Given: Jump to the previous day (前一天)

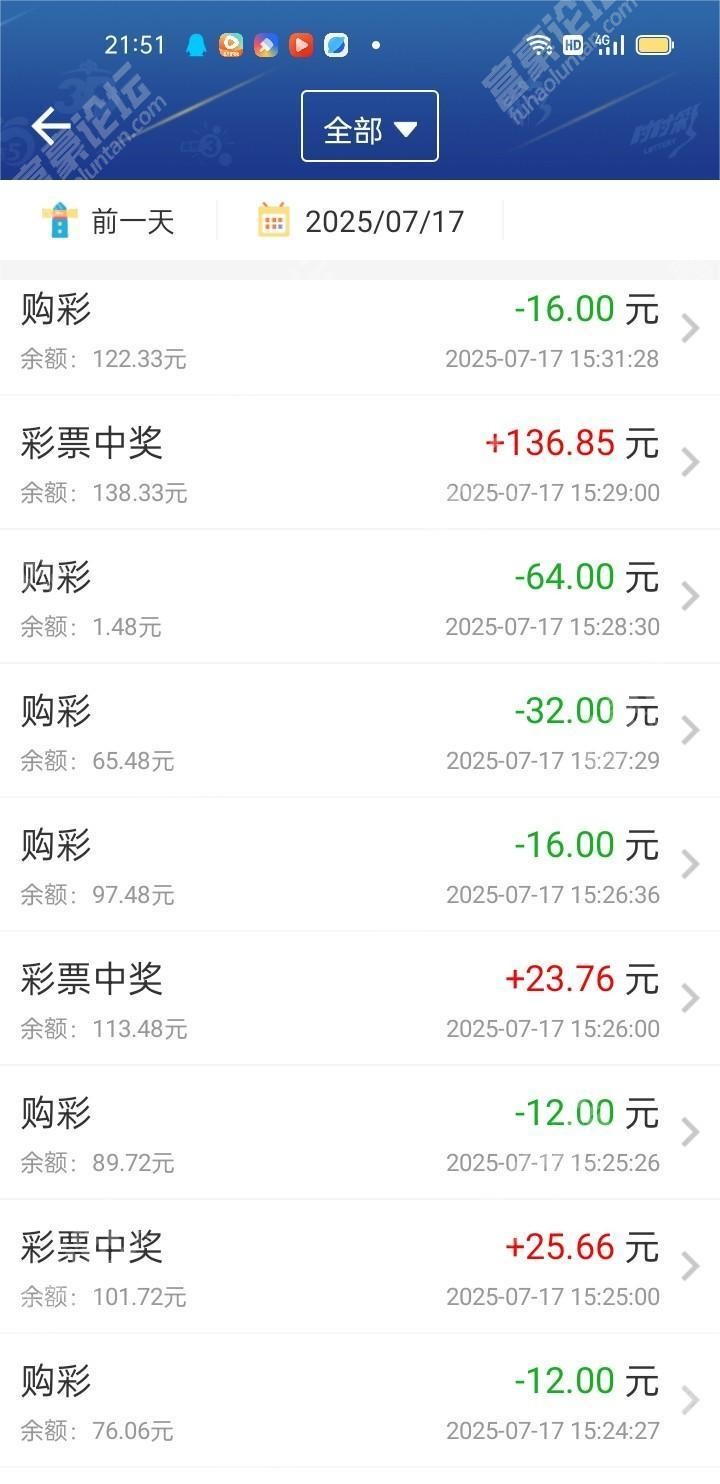Looking at the screenshot, I should [x=108, y=221].
